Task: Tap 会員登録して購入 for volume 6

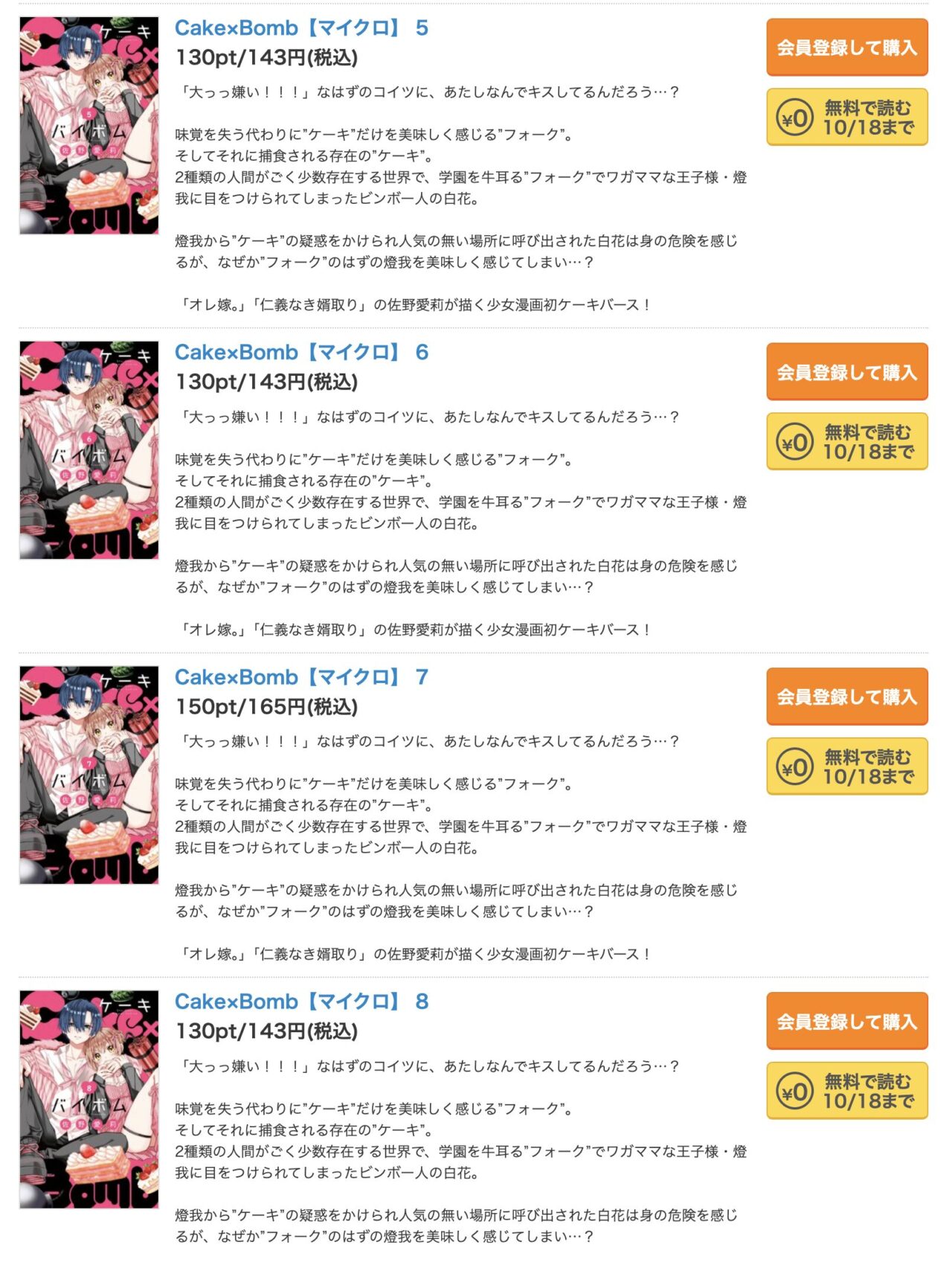Action: [846, 372]
